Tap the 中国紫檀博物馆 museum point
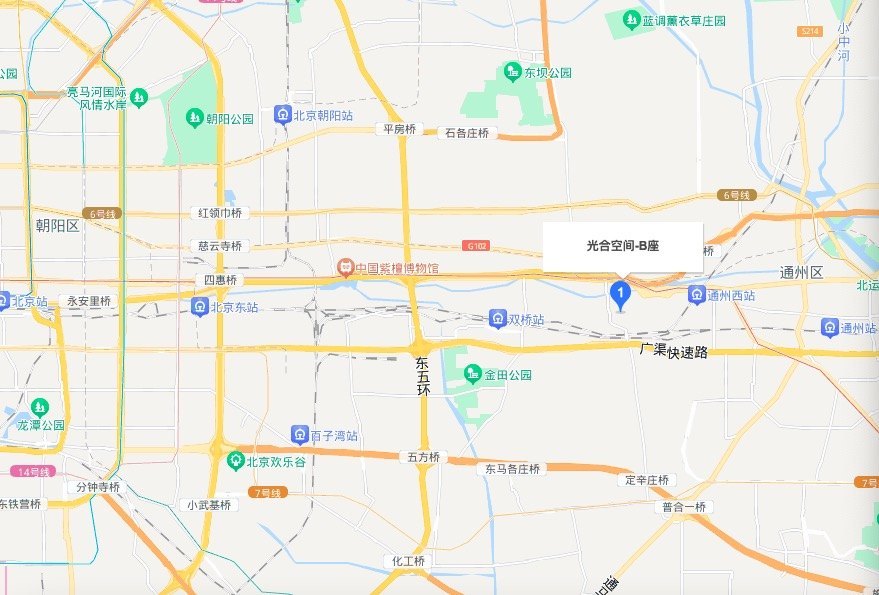The height and width of the screenshot is (595, 879). click(344, 267)
